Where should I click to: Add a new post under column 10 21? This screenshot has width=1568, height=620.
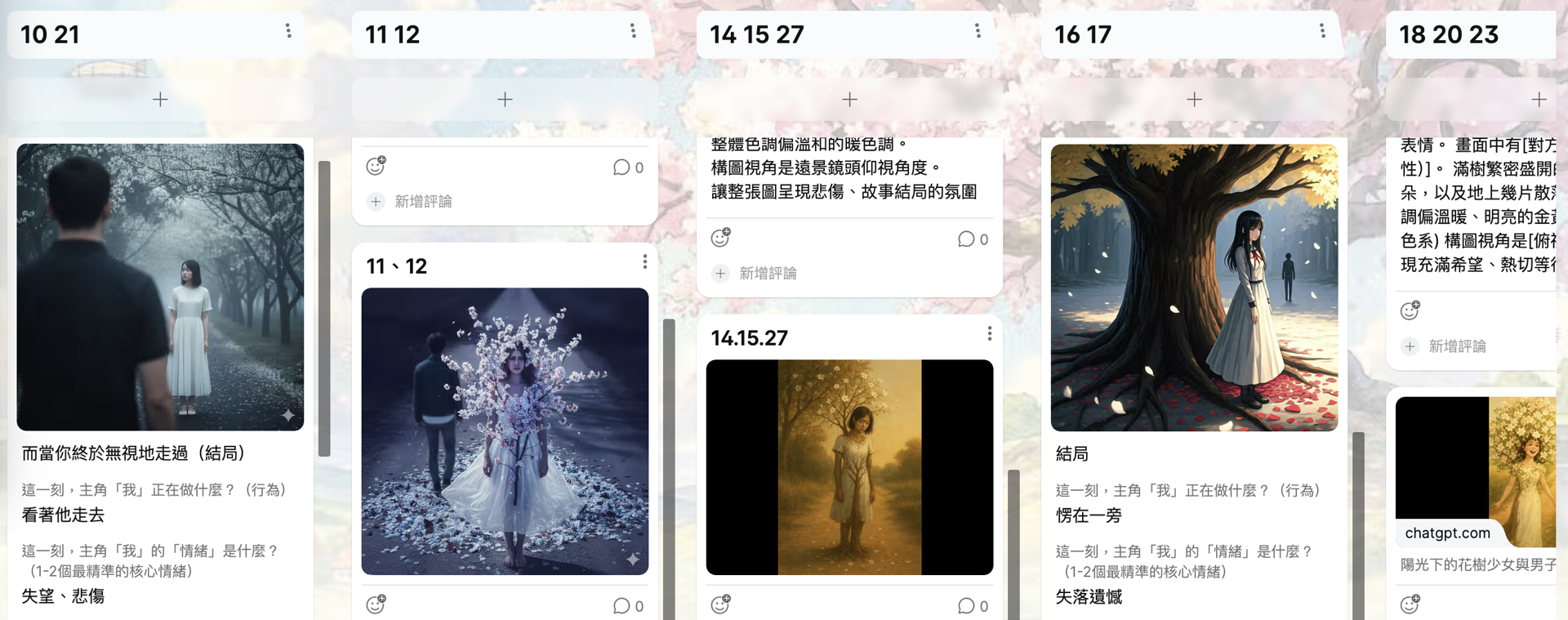point(160,100)
